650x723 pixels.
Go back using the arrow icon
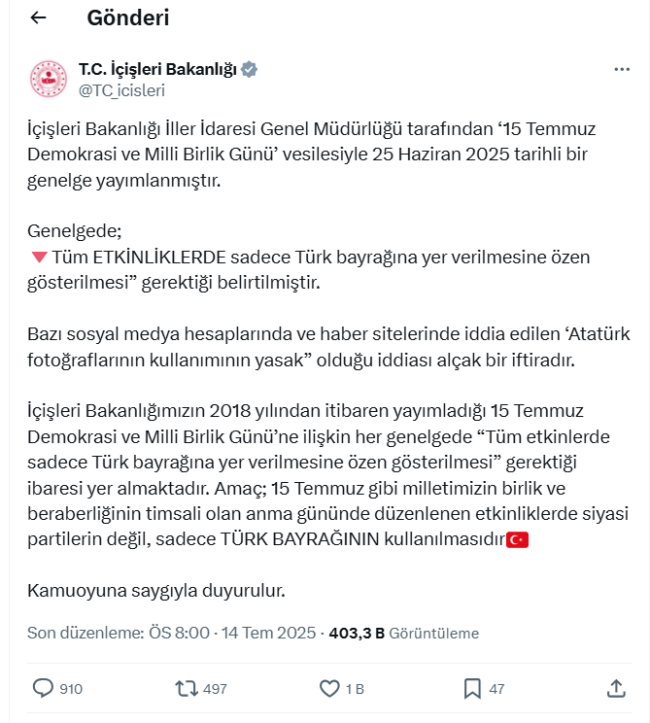[x=38, y=18]
